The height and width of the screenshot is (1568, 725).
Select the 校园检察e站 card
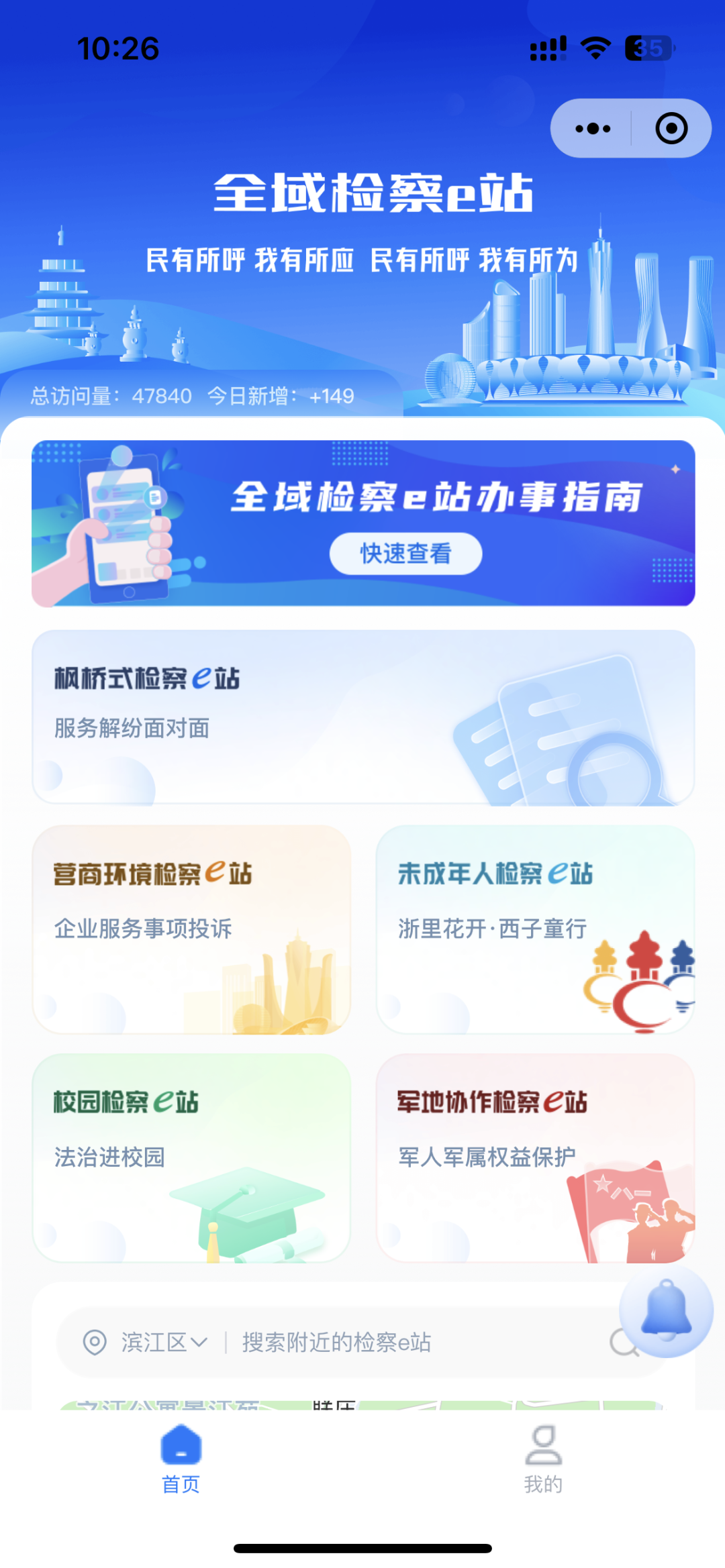[x=191, y=1157]
